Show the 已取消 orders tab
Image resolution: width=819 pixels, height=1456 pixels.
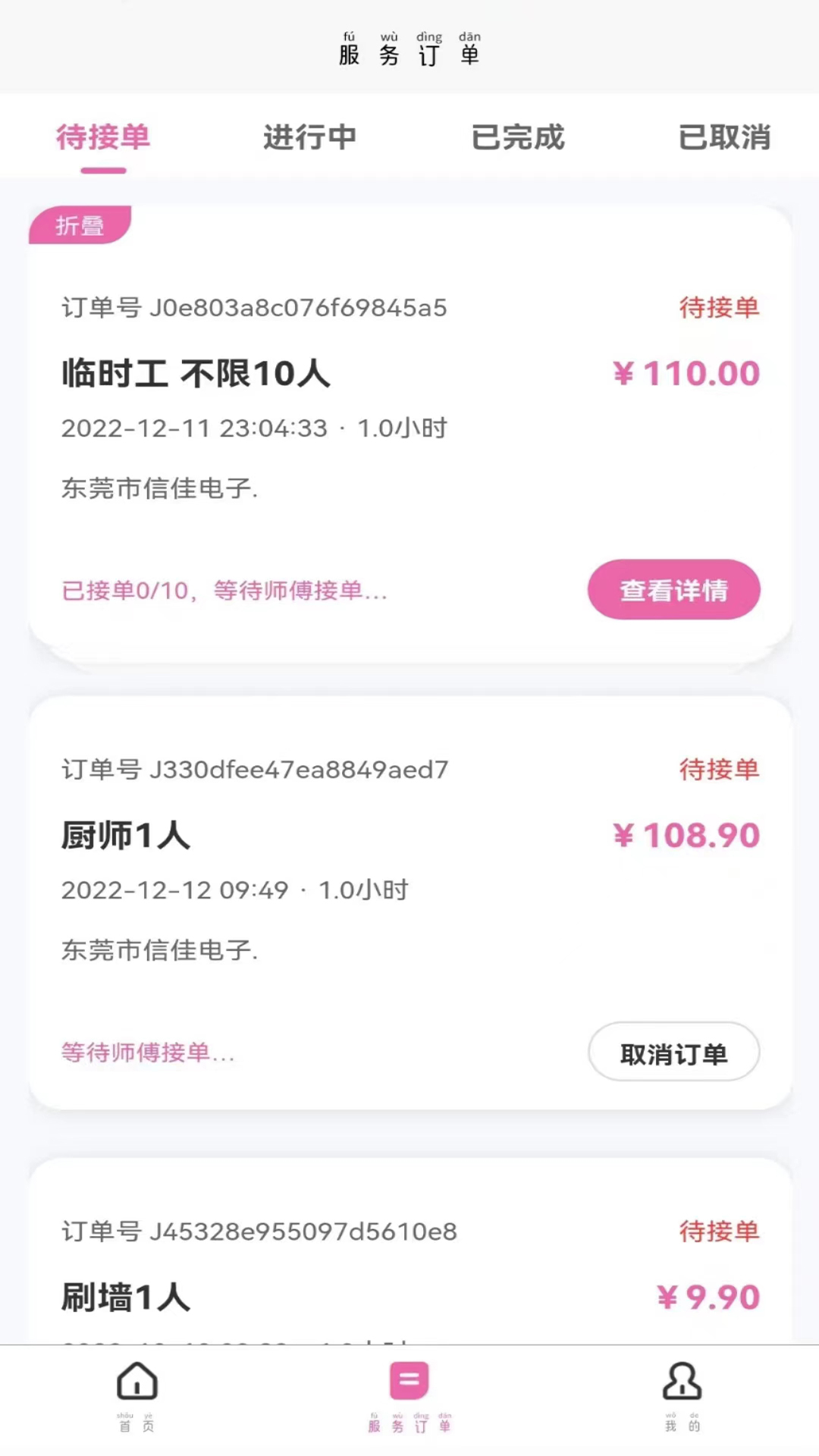pos(724,137)
